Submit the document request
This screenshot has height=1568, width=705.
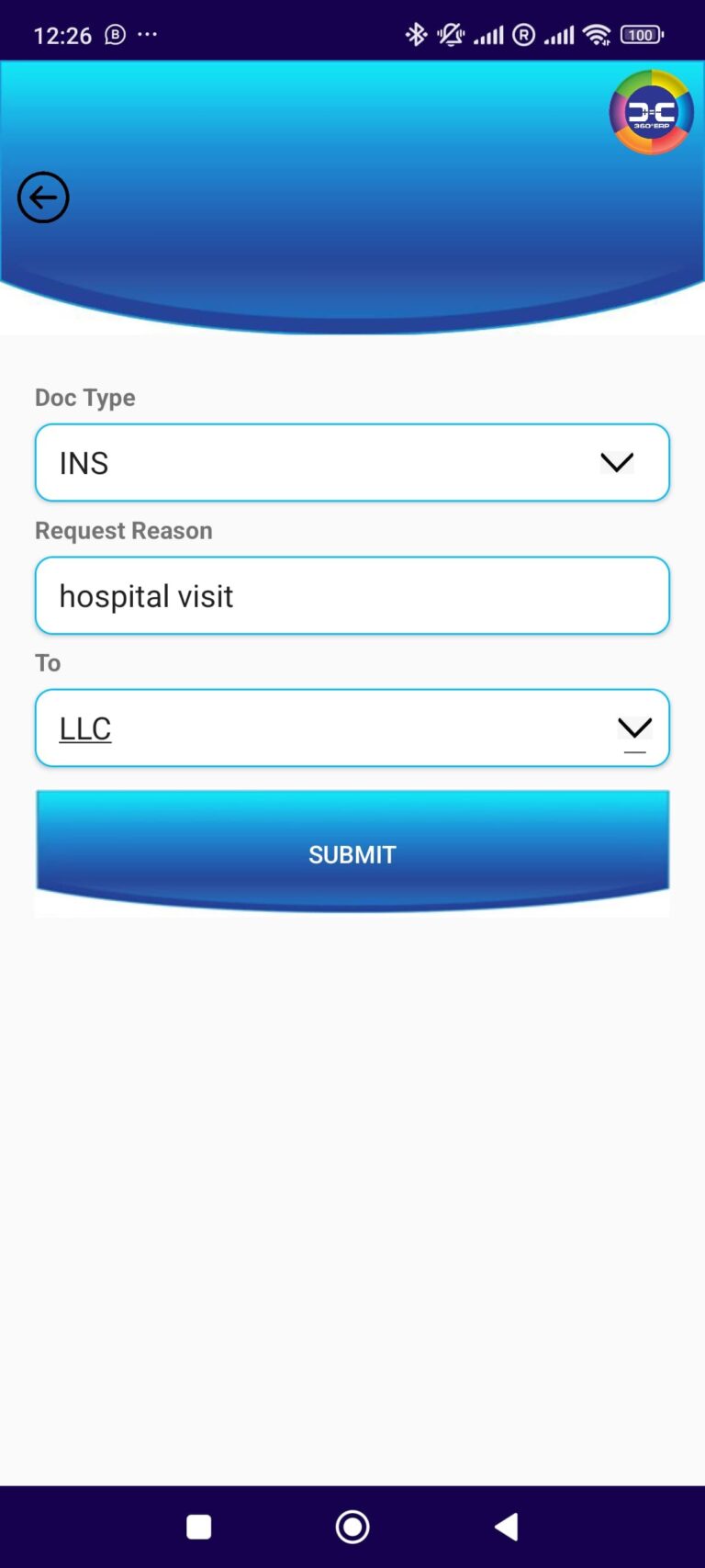352,852
